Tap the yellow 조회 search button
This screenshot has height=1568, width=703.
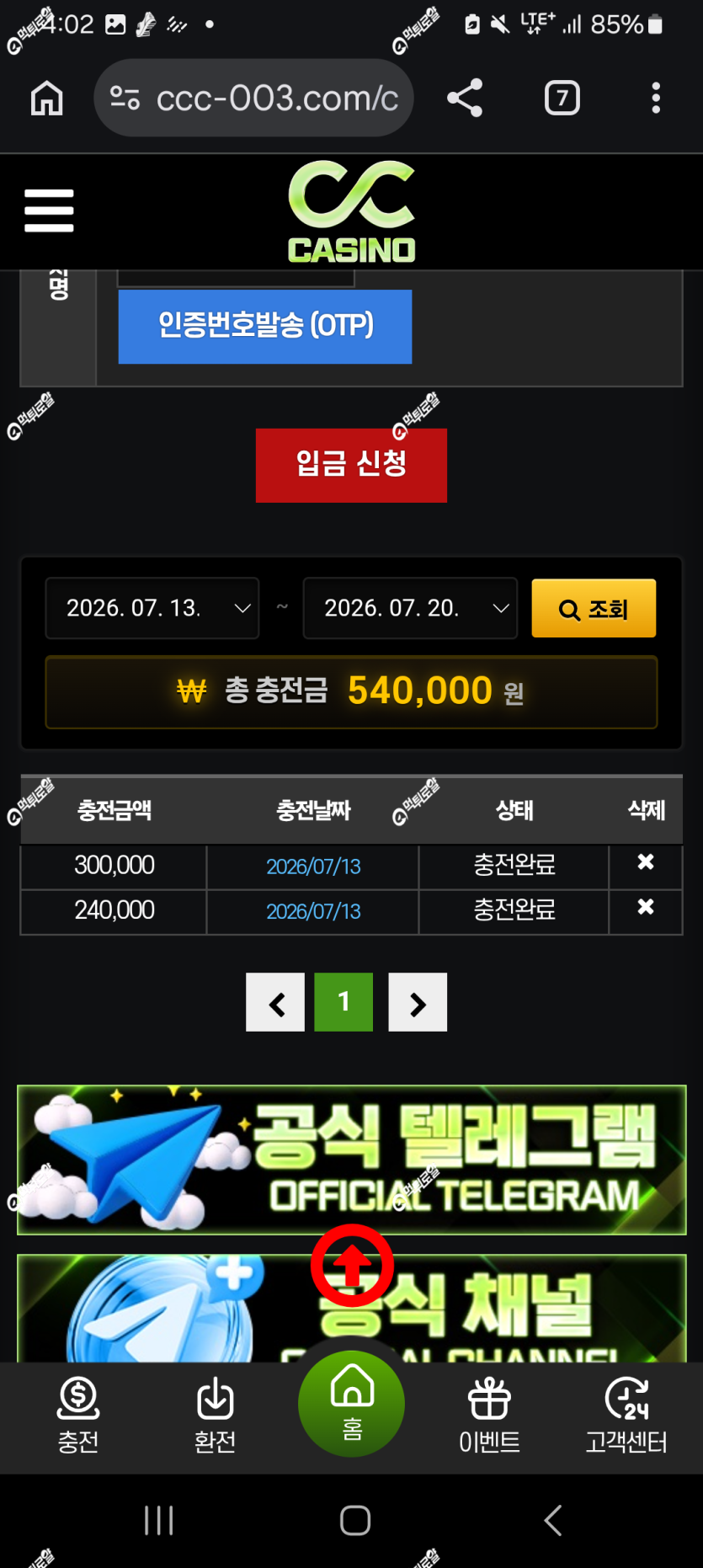point(594,608)
